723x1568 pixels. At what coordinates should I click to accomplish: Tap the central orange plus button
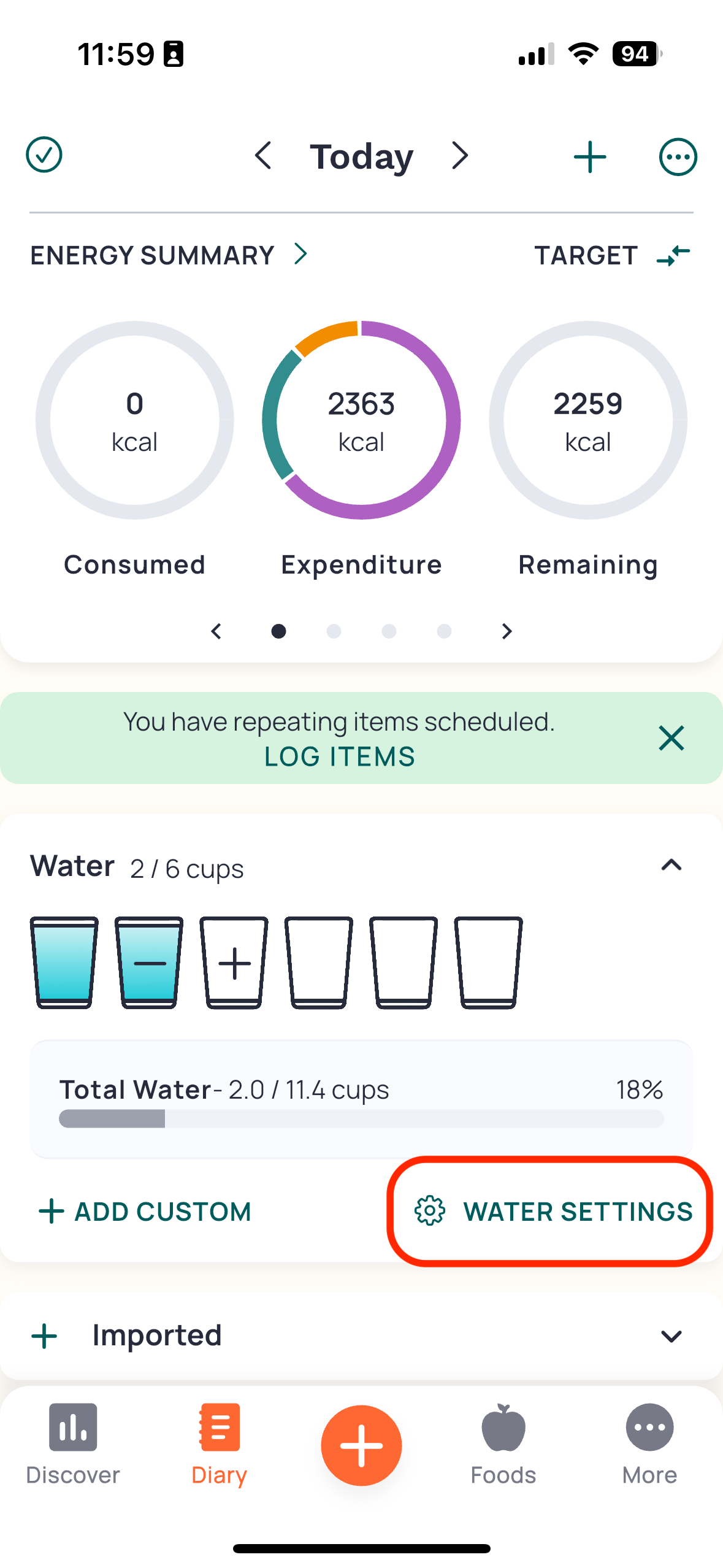coord(361,1446)
